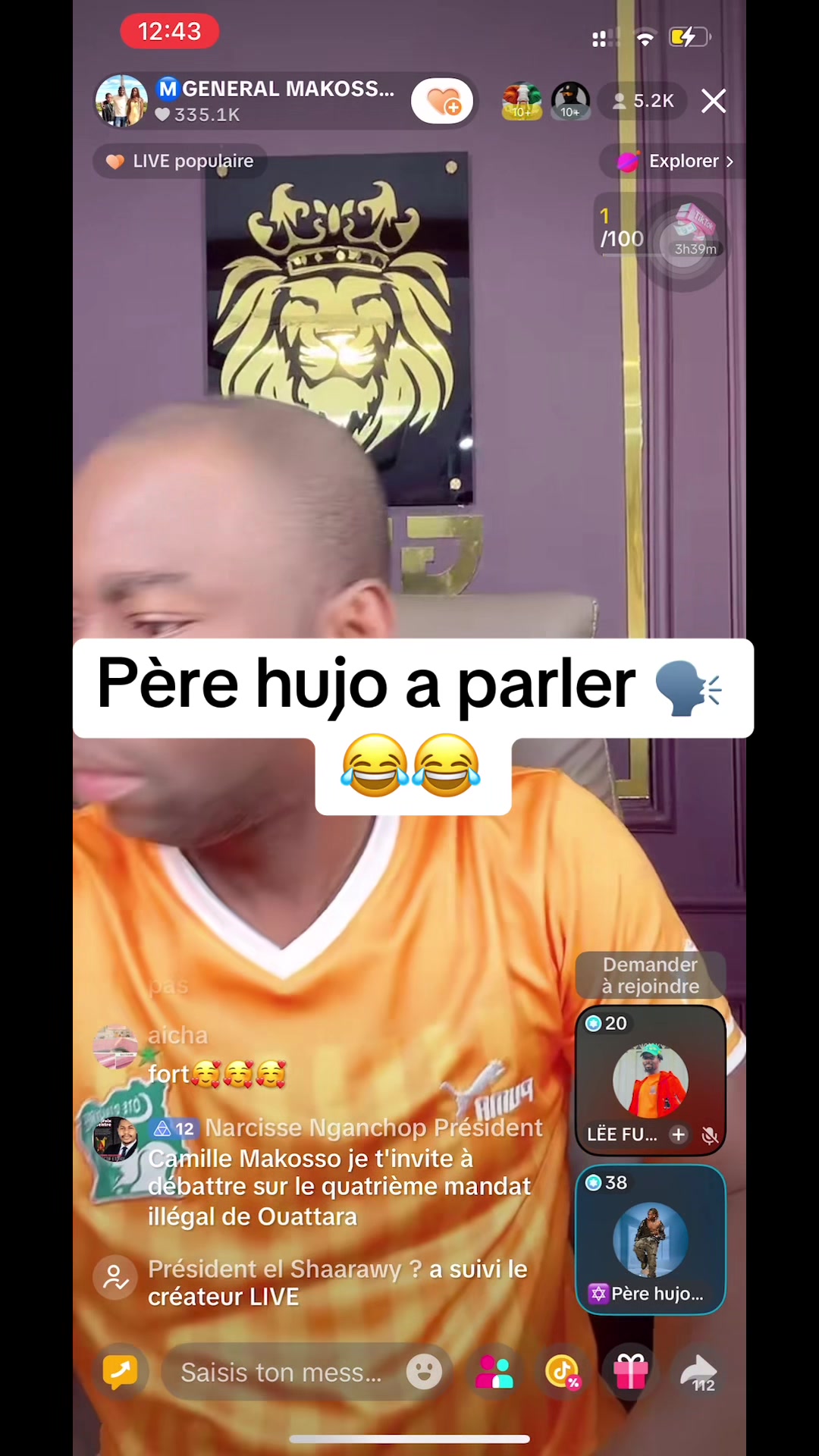
Task: Close the live stream
Action: click(x=714, y=101)
